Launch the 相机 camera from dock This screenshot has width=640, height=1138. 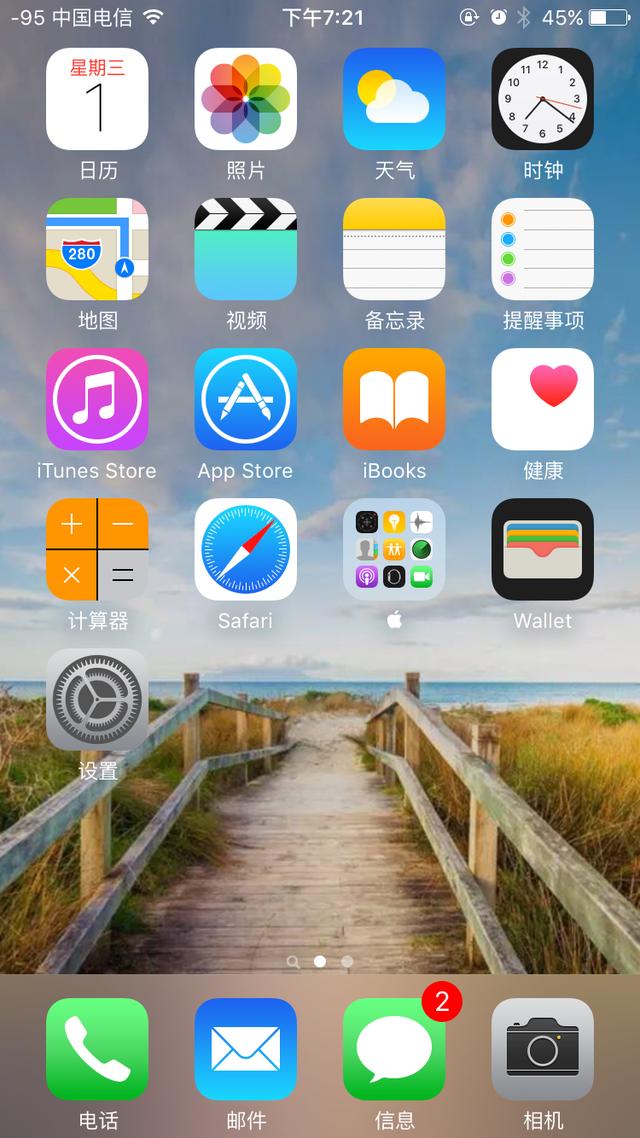click(542, 1049)
